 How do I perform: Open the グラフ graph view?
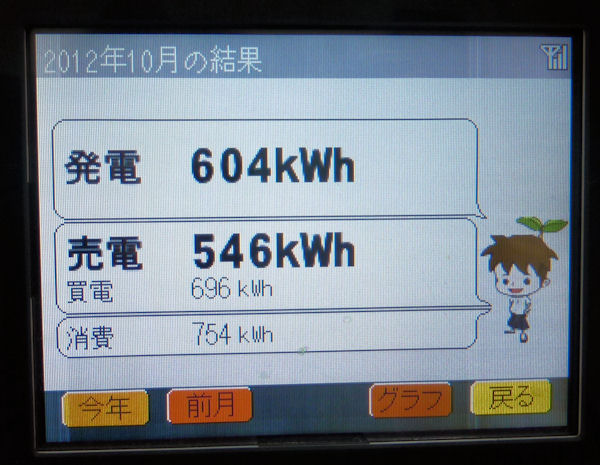click(410, 401)
